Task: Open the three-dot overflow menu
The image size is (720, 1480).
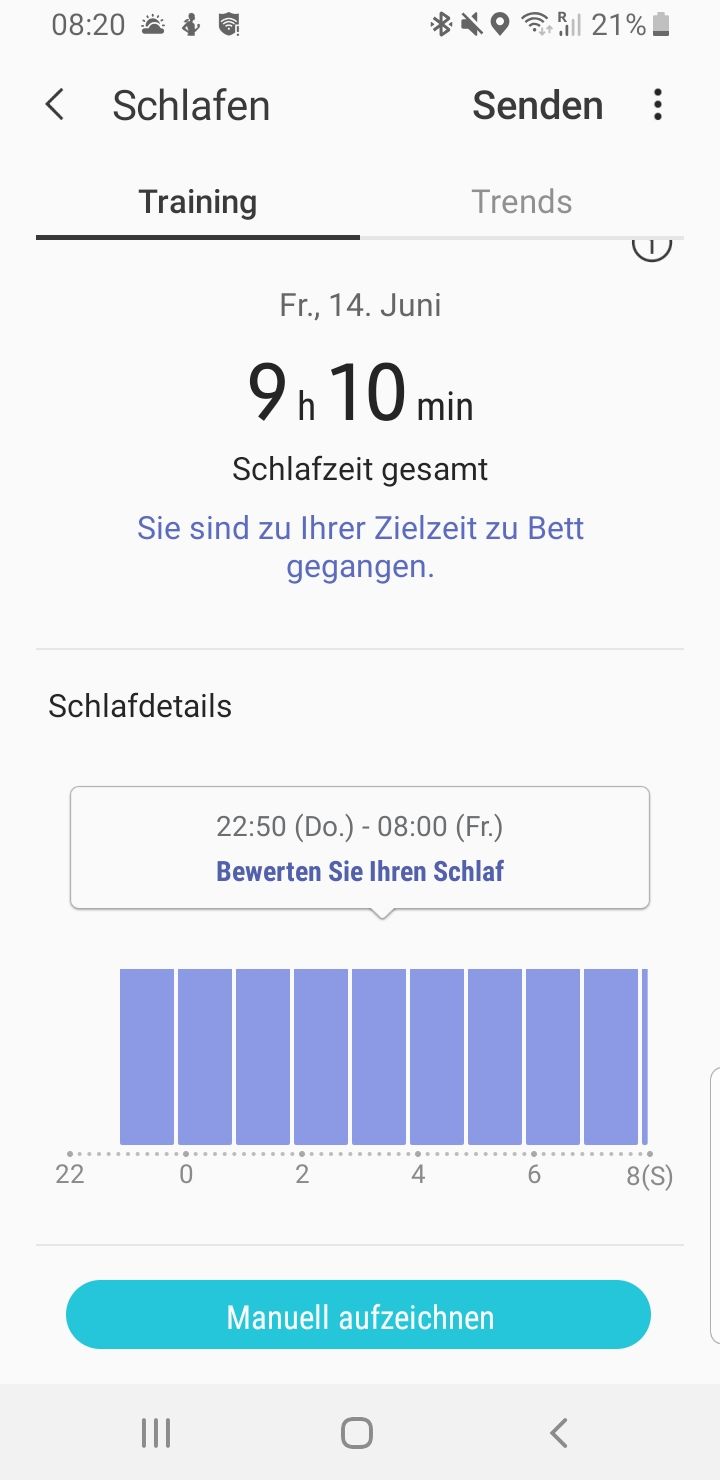Action: pos(657,105)
